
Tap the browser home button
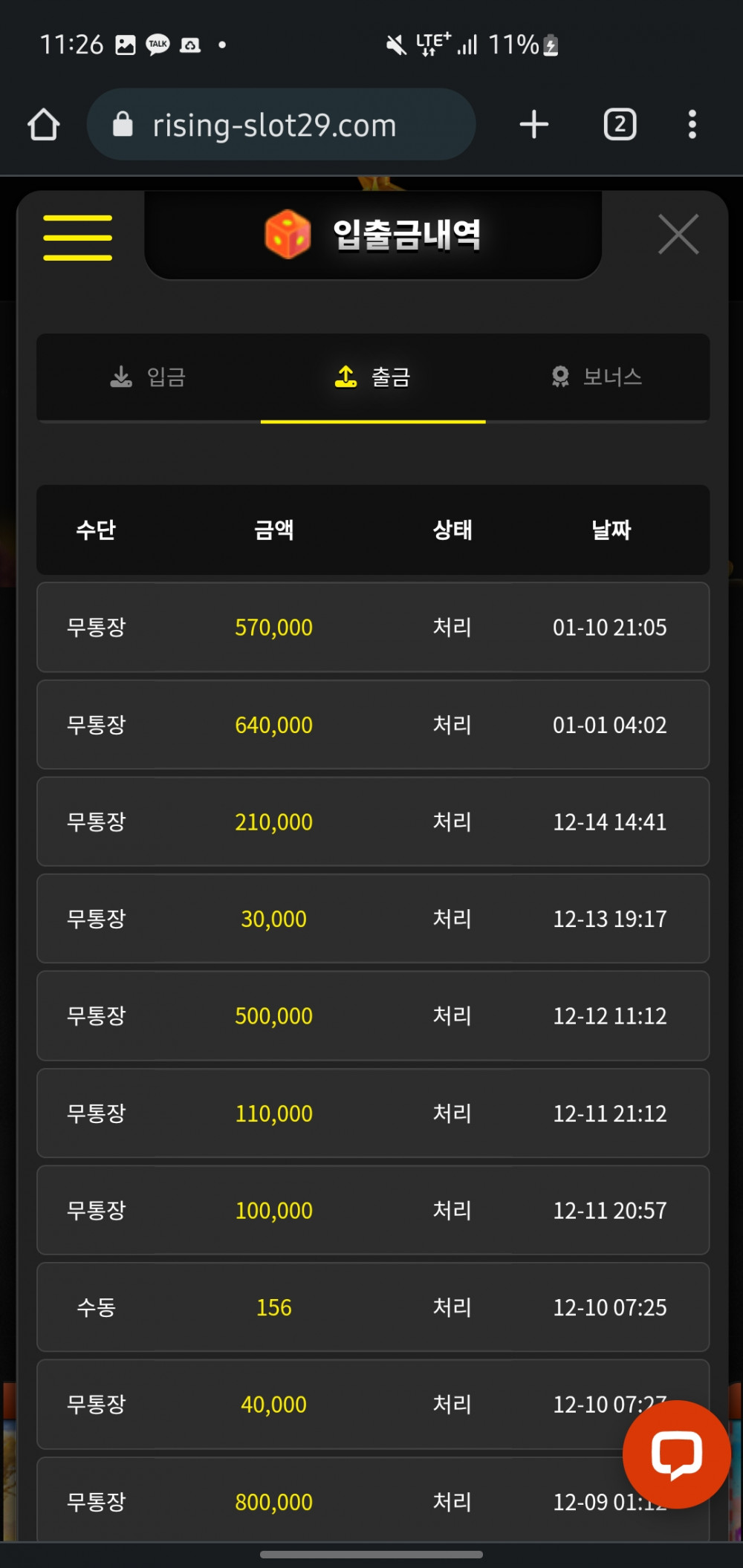44,125
